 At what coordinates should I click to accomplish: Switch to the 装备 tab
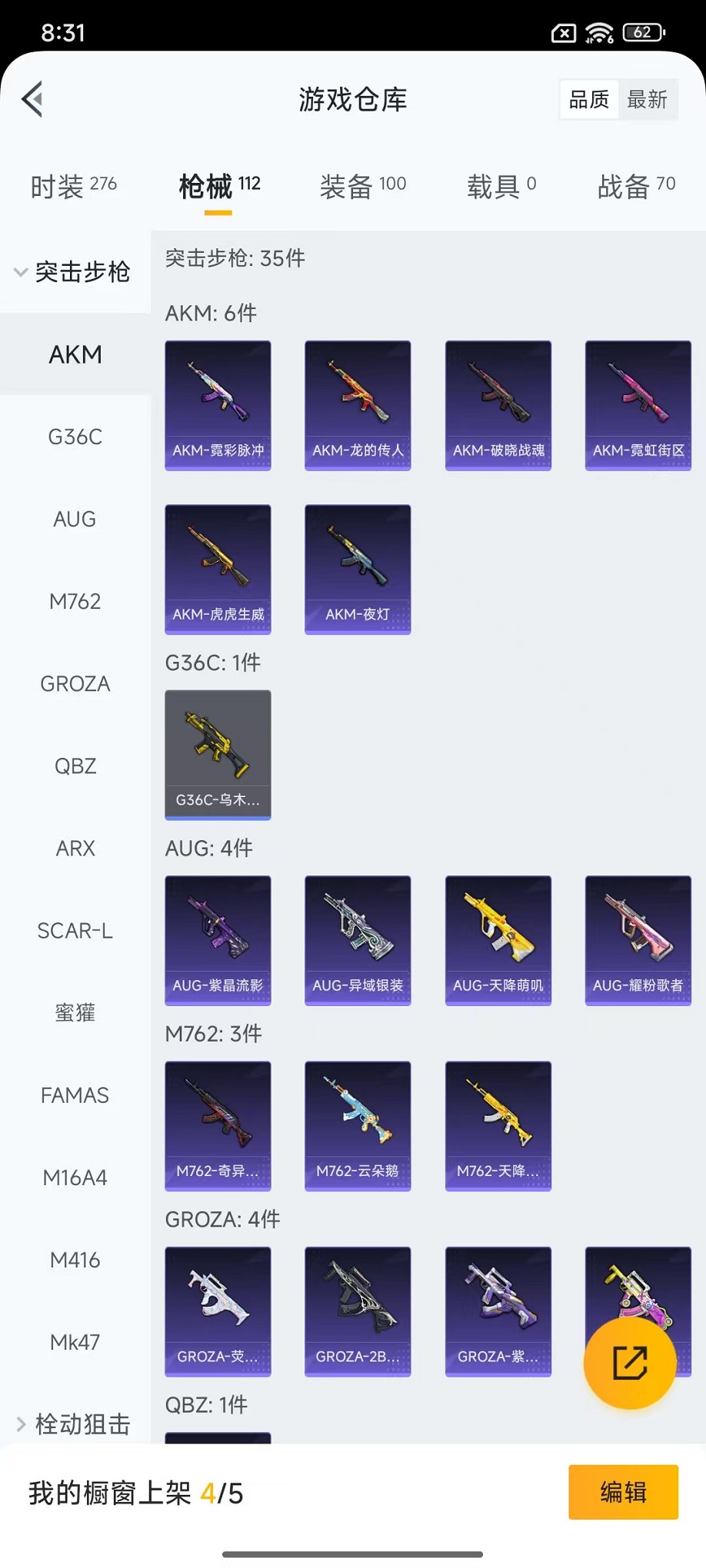[x=363, y=185]
